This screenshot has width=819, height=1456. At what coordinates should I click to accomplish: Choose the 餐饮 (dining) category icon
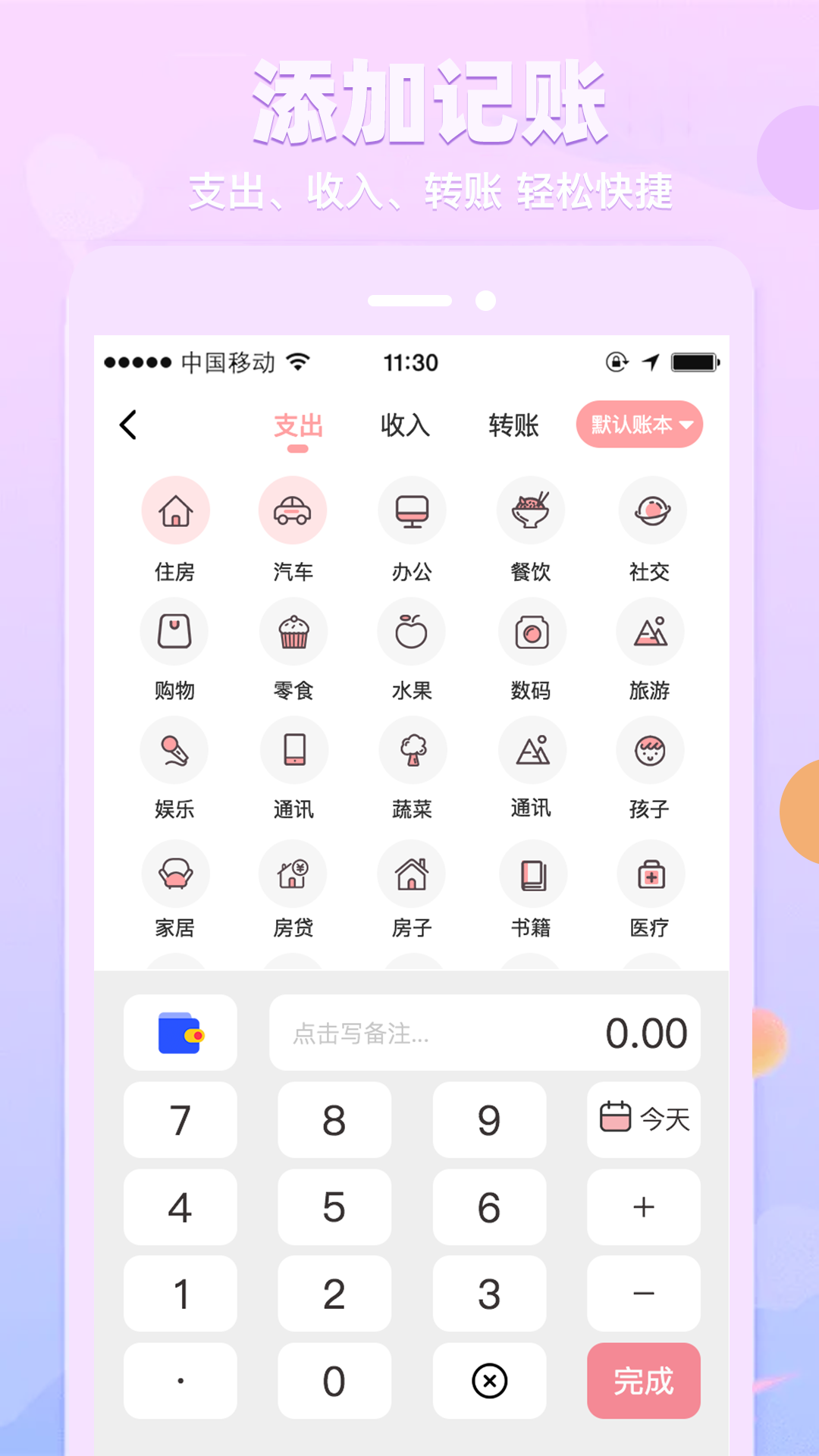(531, 510)
